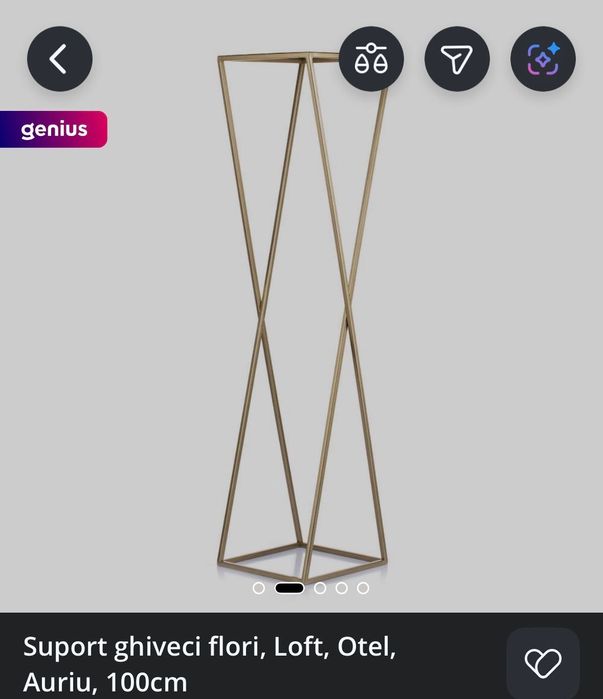Share this flower pot stand
Image resolution: width=603 pixels, height=699 pixels.
457,59
